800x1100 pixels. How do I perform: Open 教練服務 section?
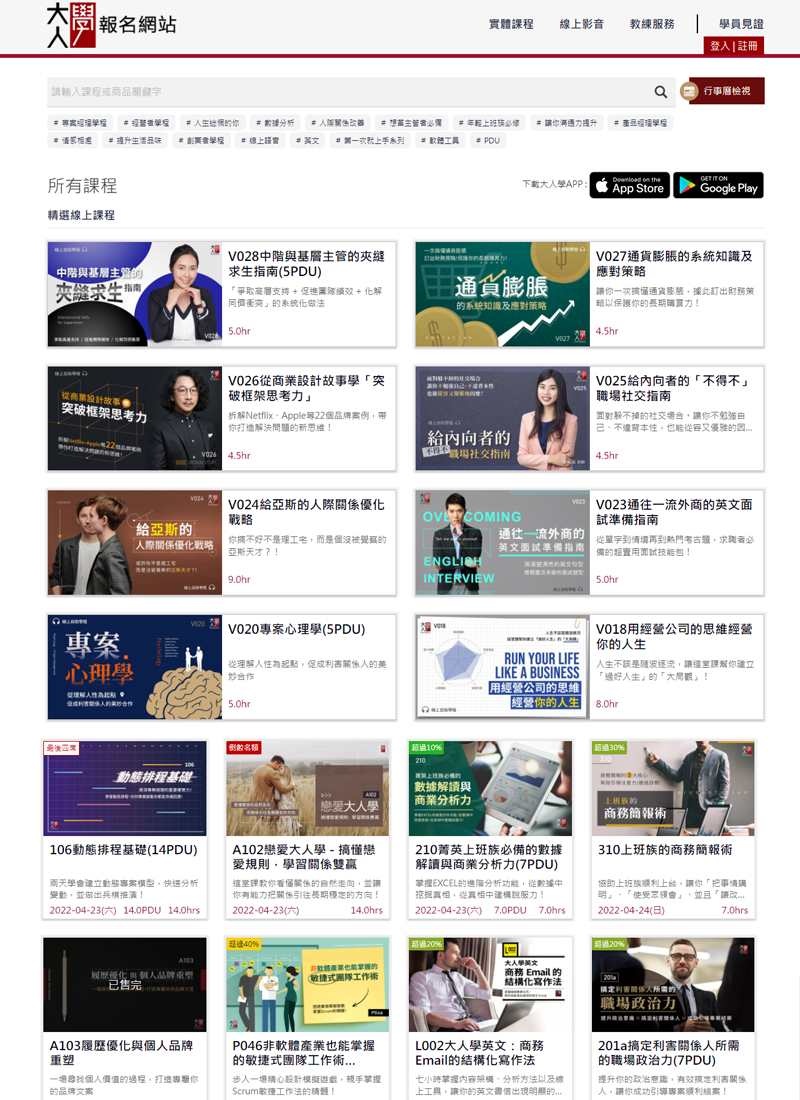click(652, 24)
